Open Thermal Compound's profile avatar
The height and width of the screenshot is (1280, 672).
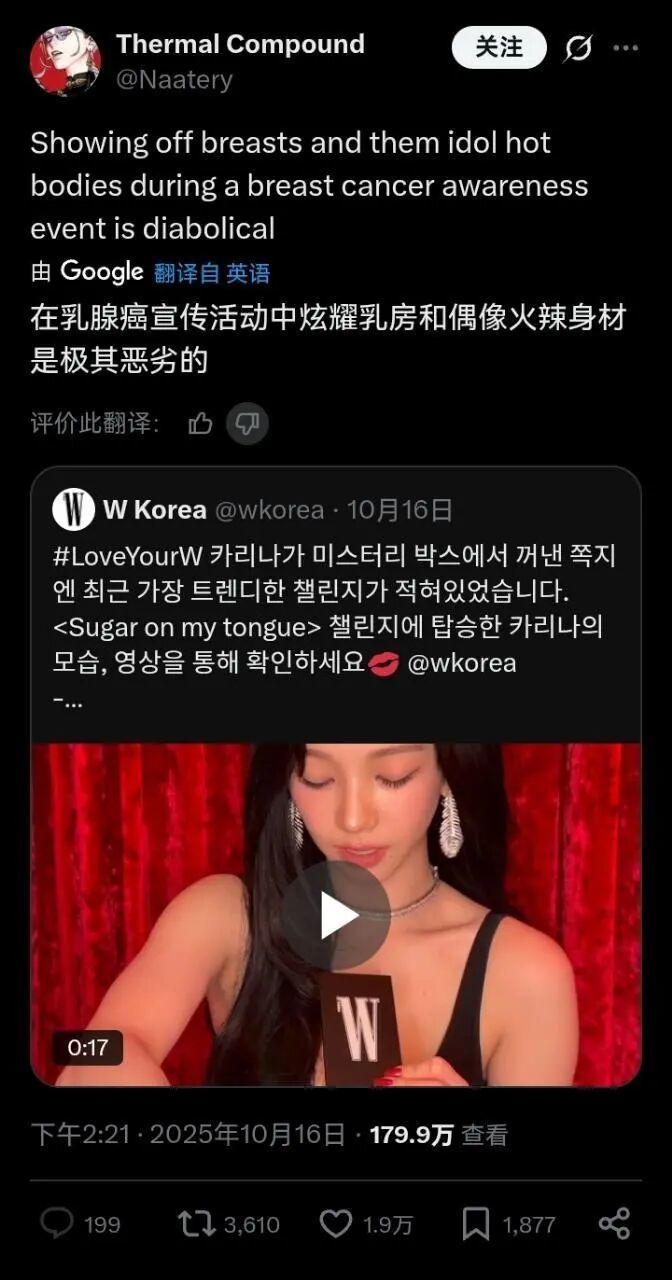click(x=65, y=61)
